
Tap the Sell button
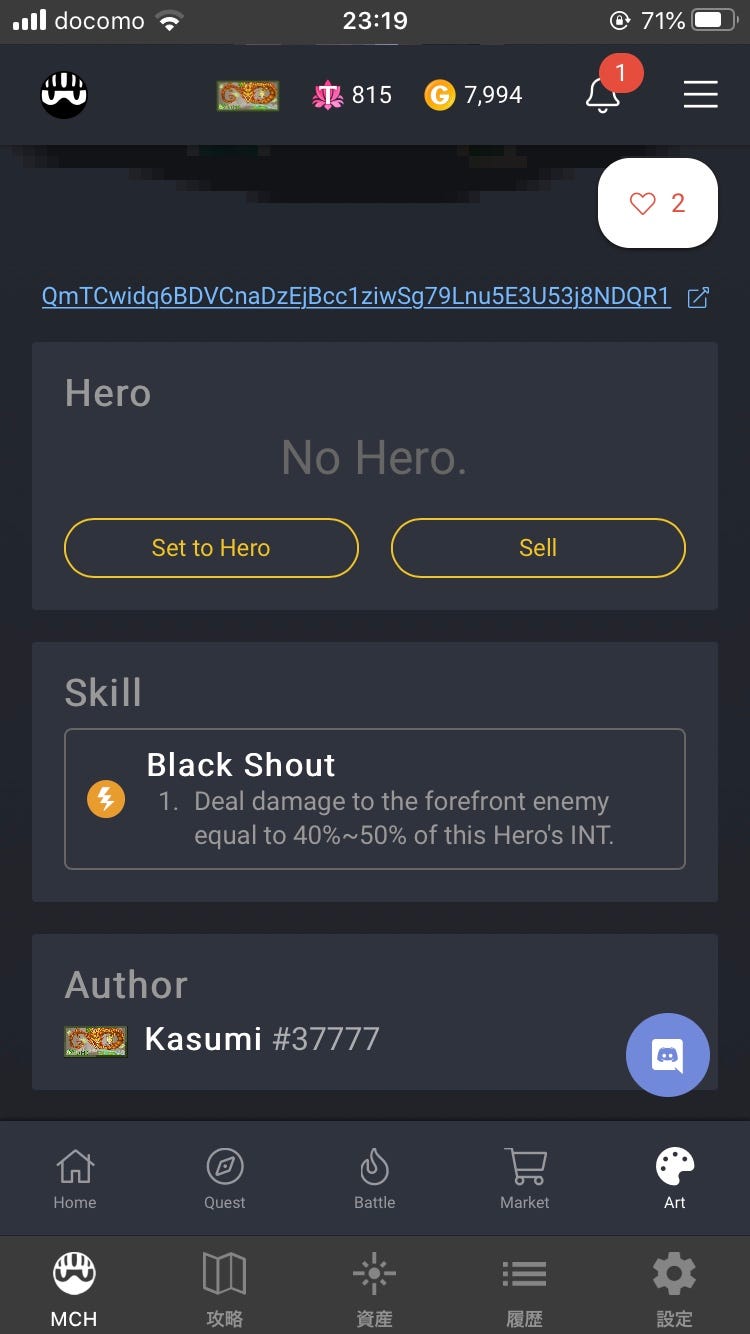point(538,548)
